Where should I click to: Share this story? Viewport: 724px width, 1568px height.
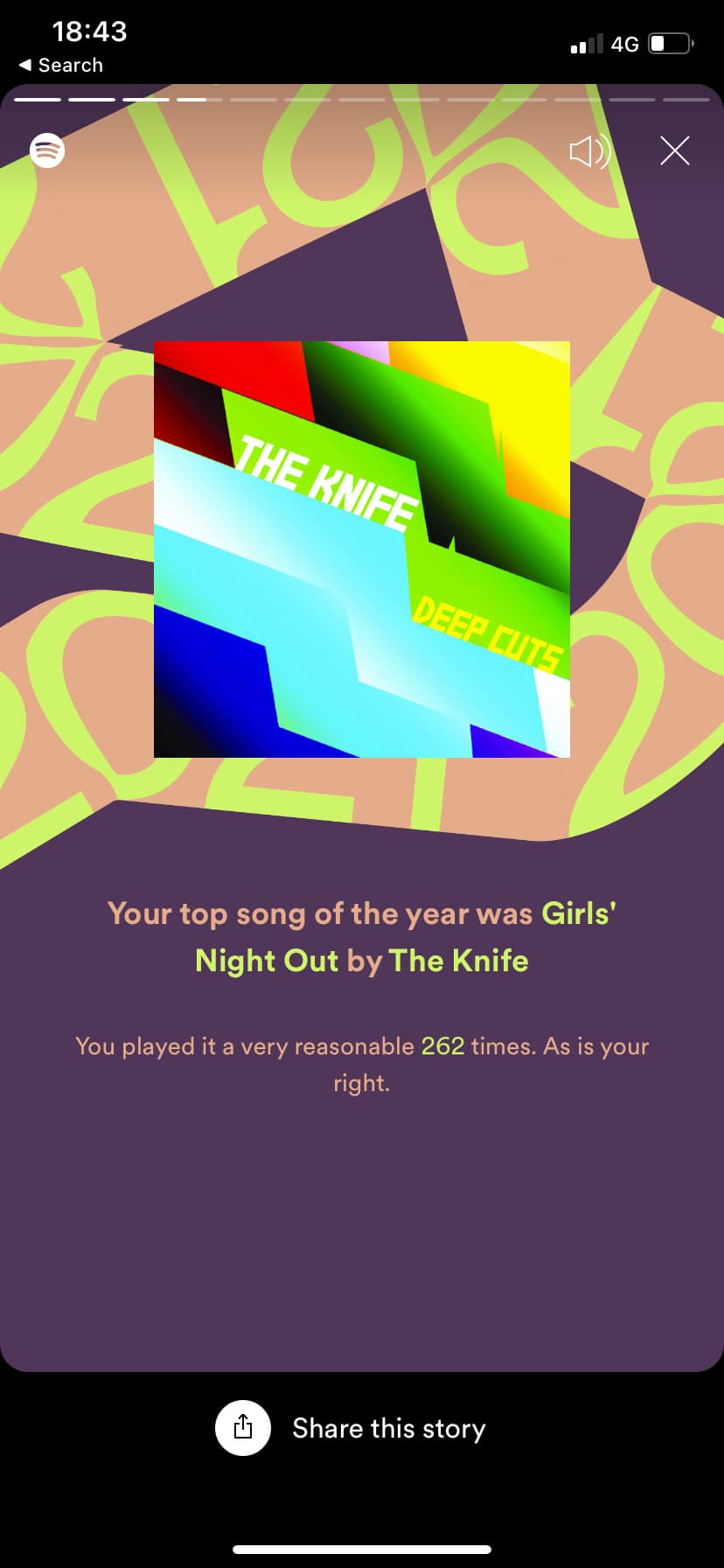point(351,1429)
